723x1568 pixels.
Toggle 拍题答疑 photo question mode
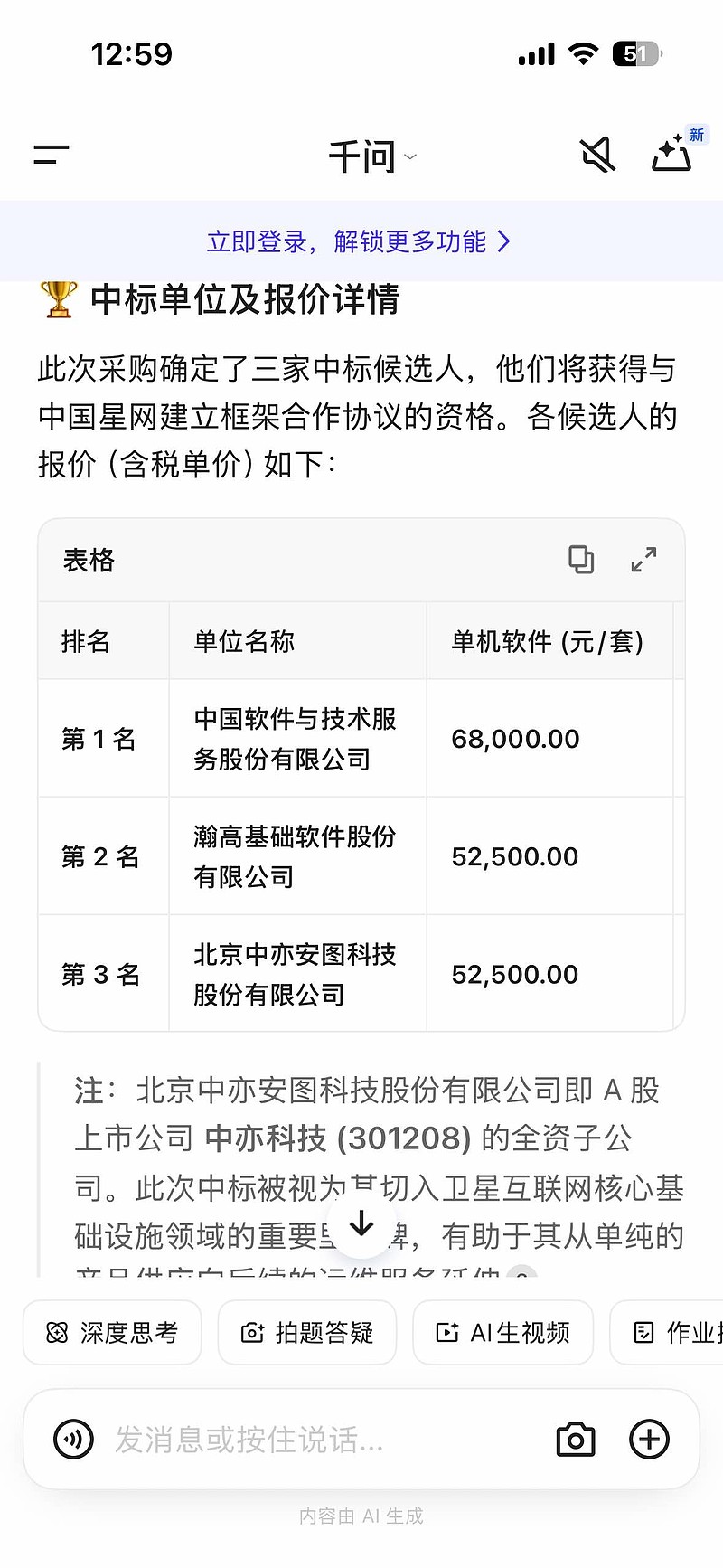[x=306, y=1332]
